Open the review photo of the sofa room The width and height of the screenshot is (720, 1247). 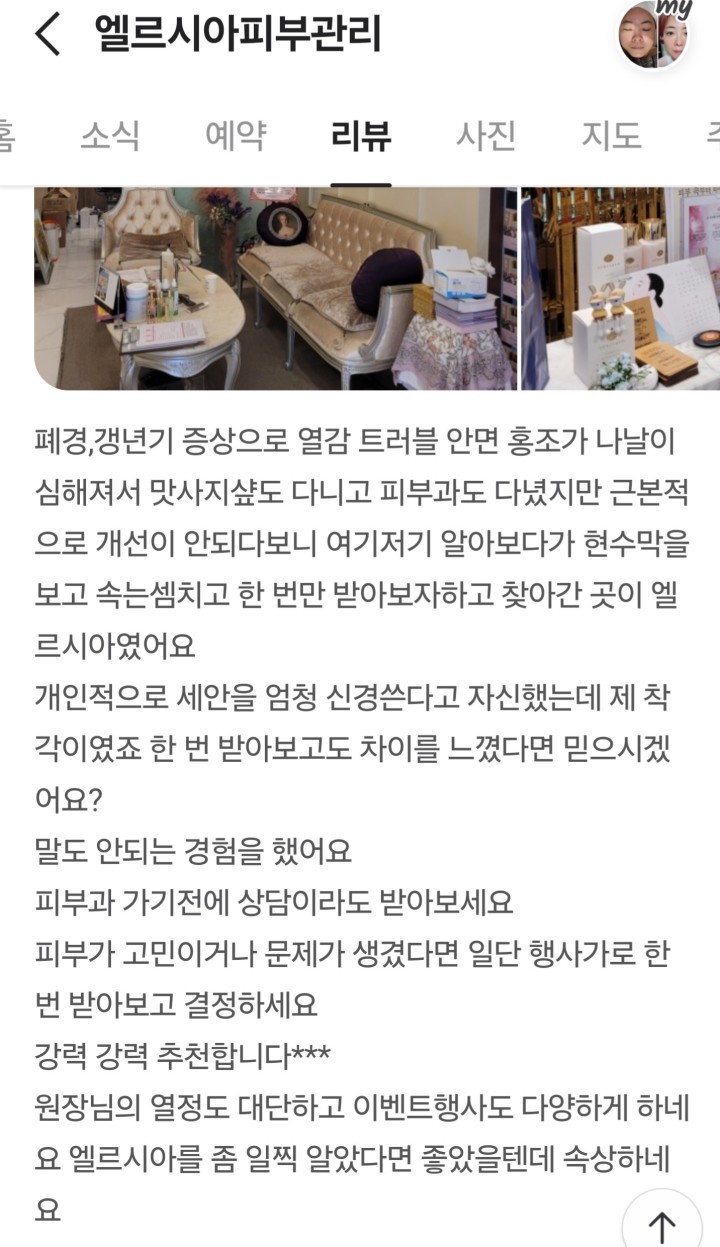tap(275, 288)
